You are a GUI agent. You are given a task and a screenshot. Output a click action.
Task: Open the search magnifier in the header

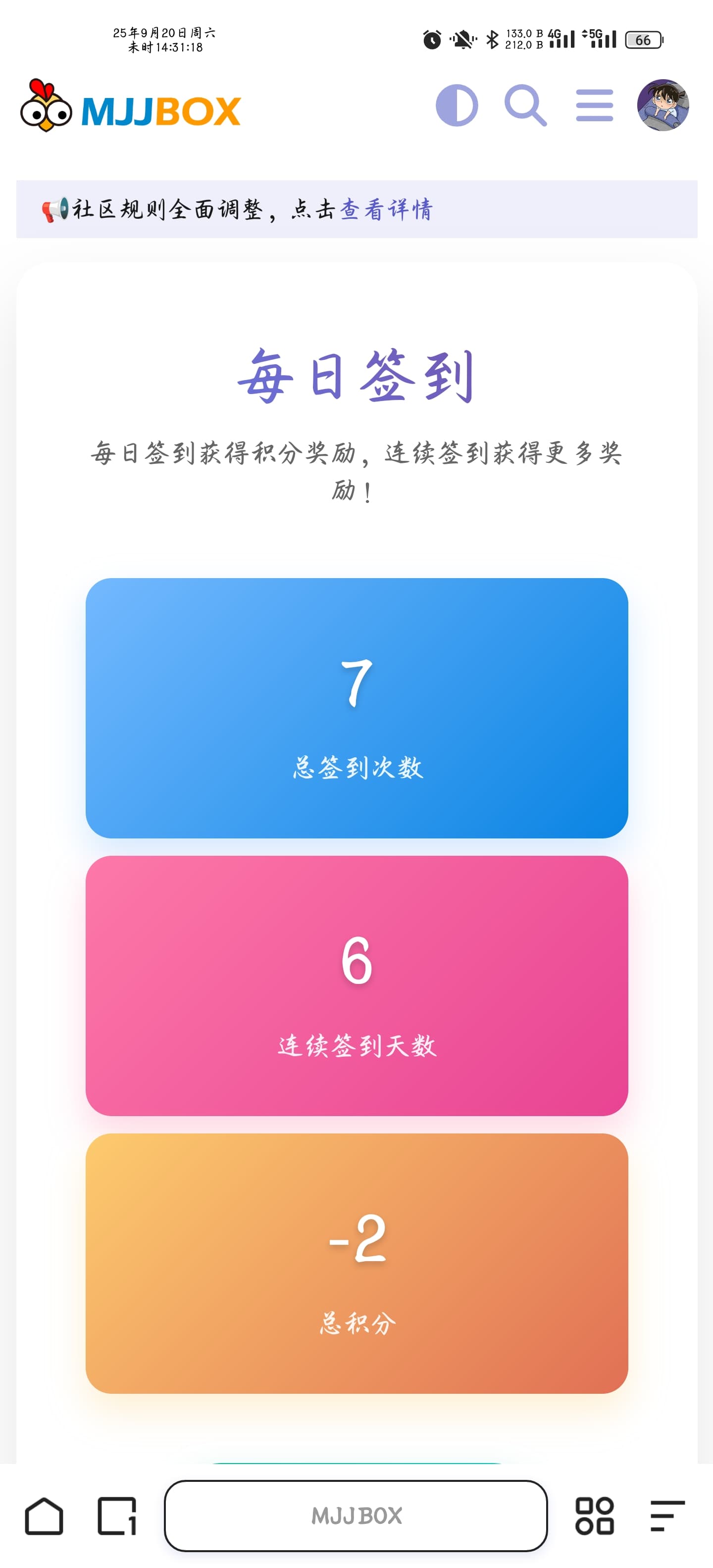pos(525,105)
